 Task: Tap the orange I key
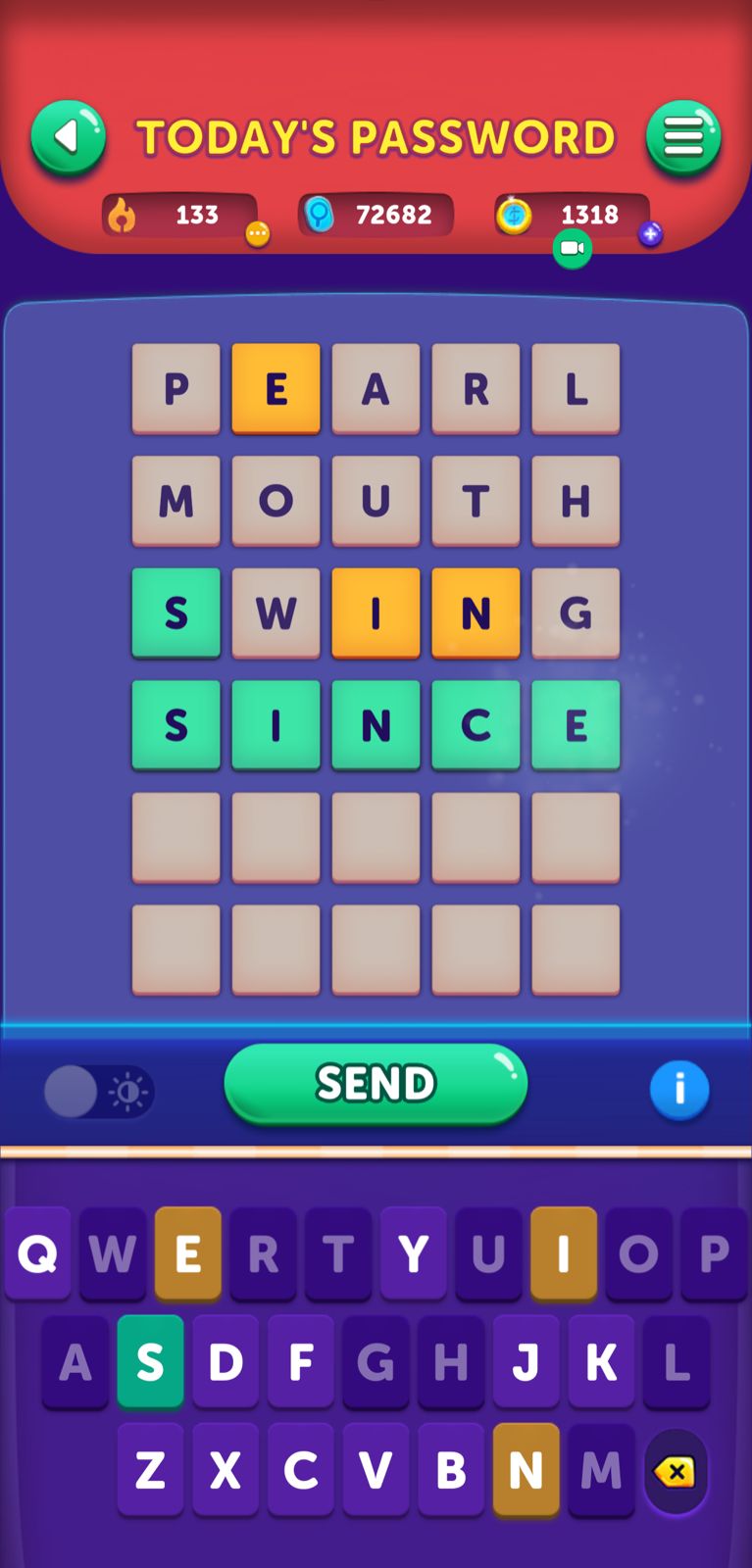(x=563, y=1252)
